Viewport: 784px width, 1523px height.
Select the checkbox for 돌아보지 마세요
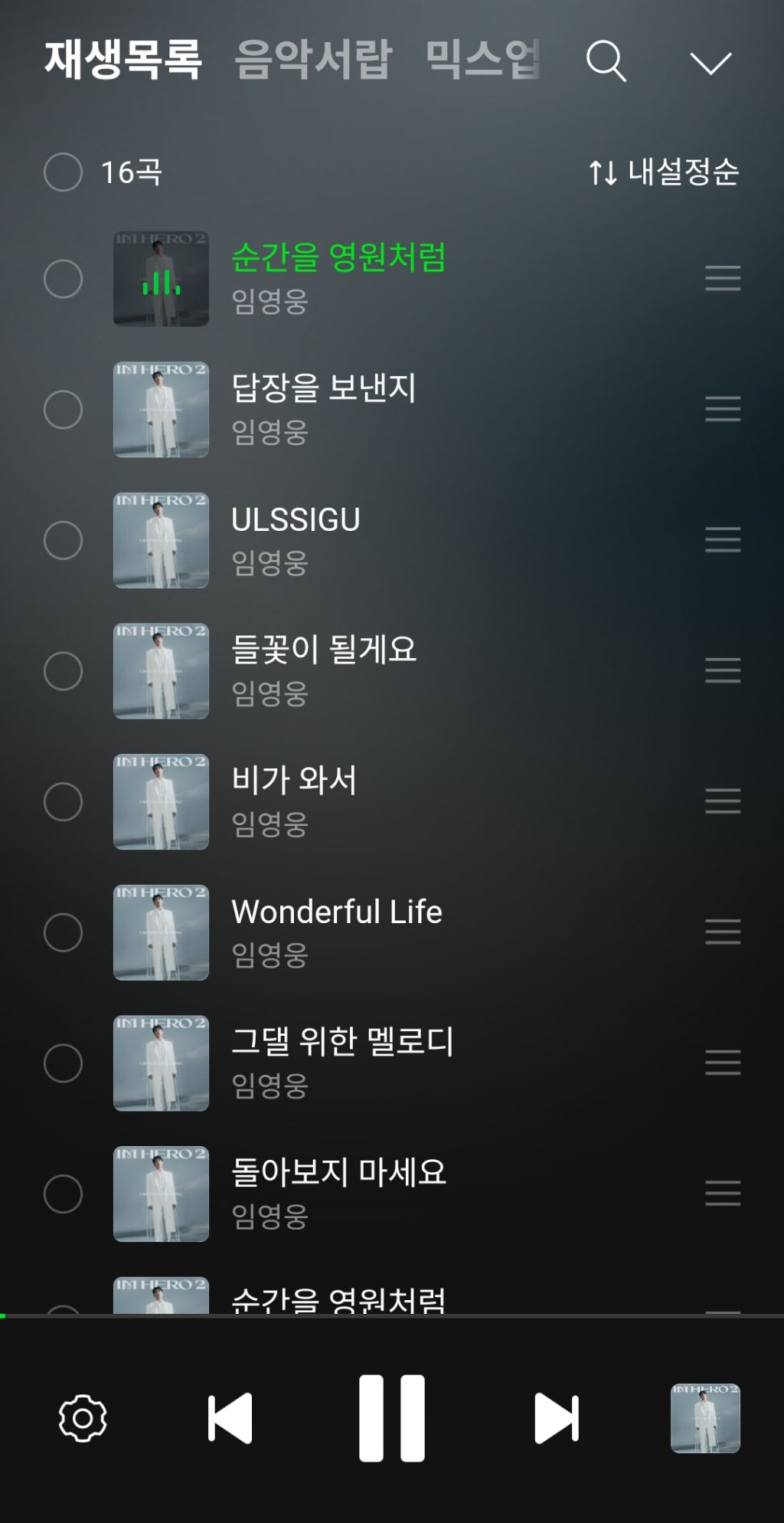pyautogui.click(x=64, y=1194)
